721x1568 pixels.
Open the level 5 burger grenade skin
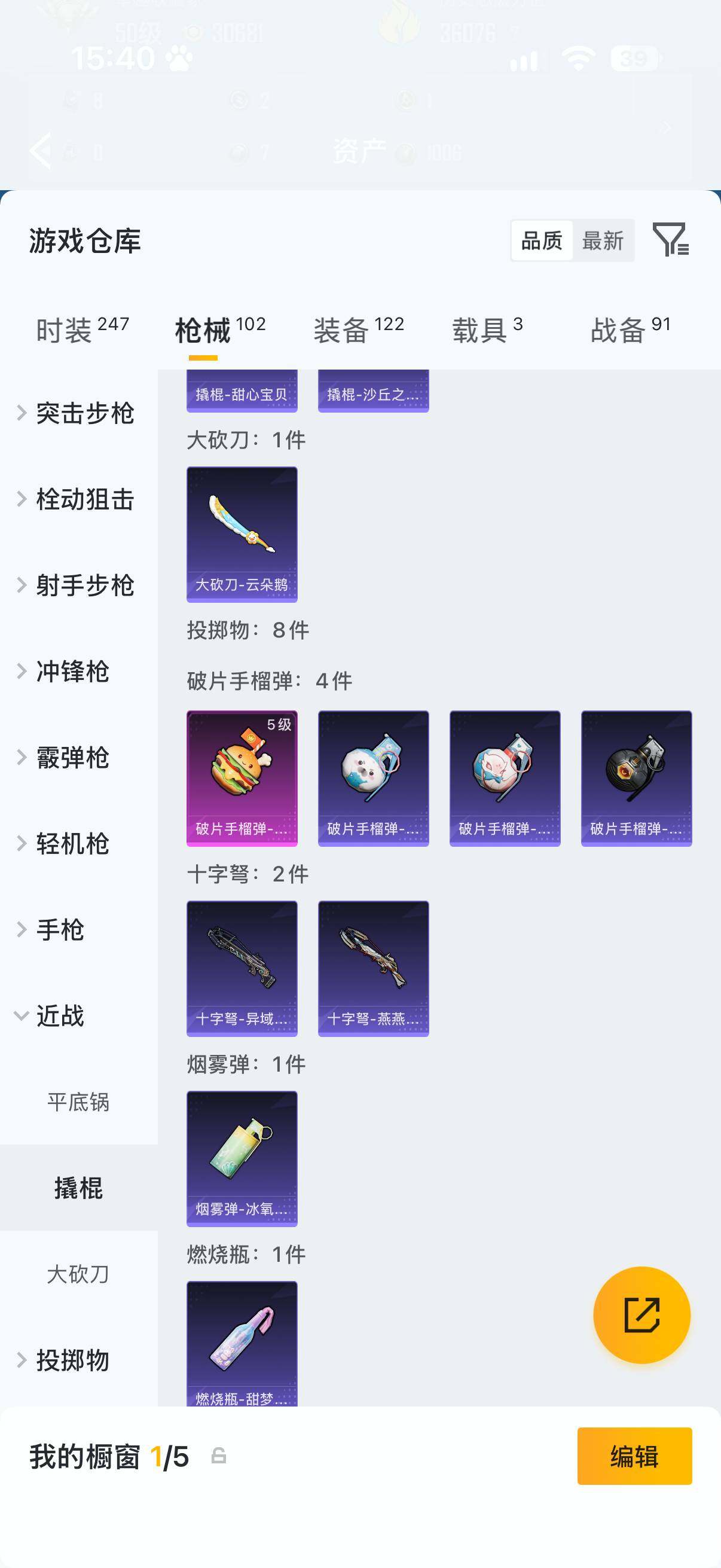pos(242,779)
